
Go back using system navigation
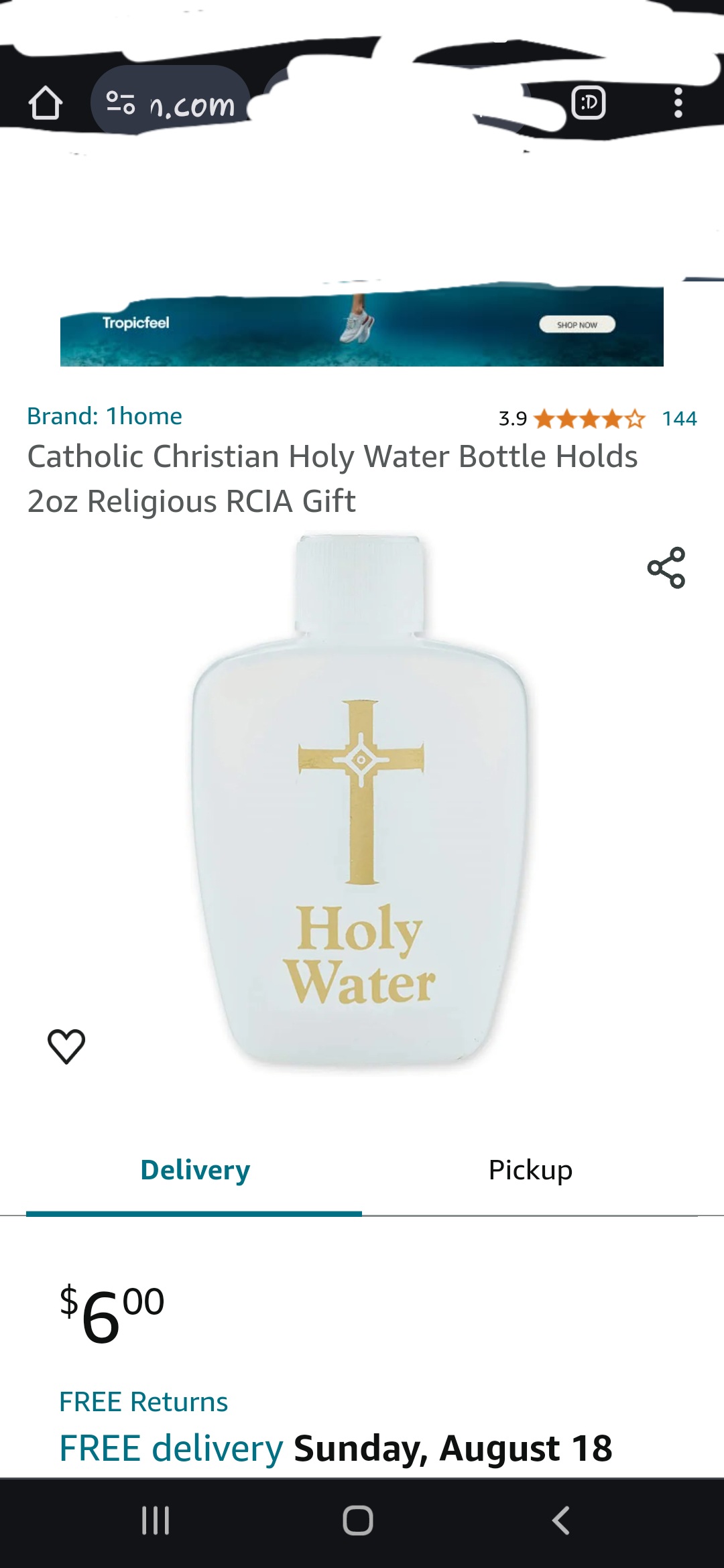pos(560,1520)
